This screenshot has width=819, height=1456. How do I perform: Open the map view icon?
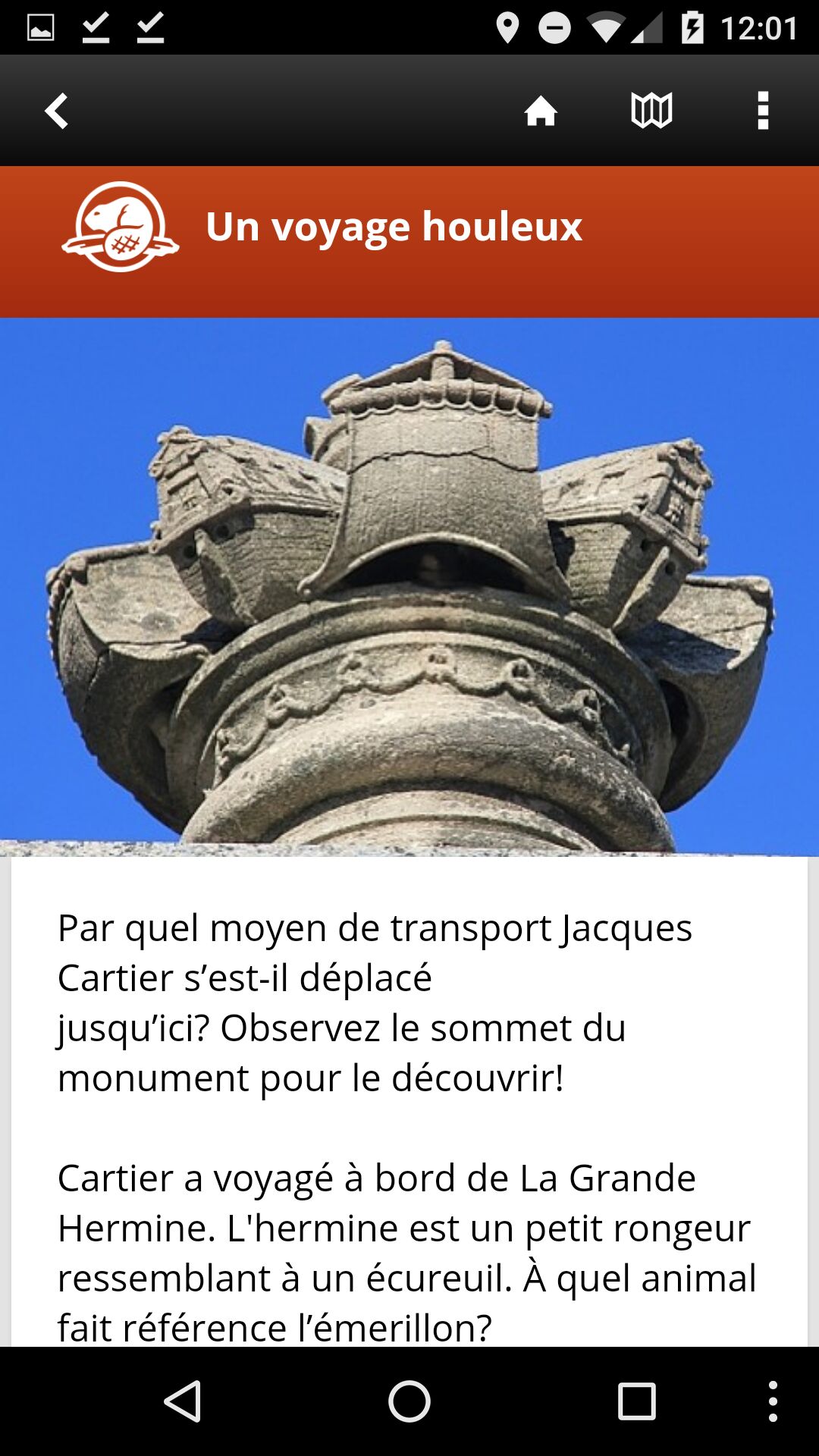coord(651,111)
